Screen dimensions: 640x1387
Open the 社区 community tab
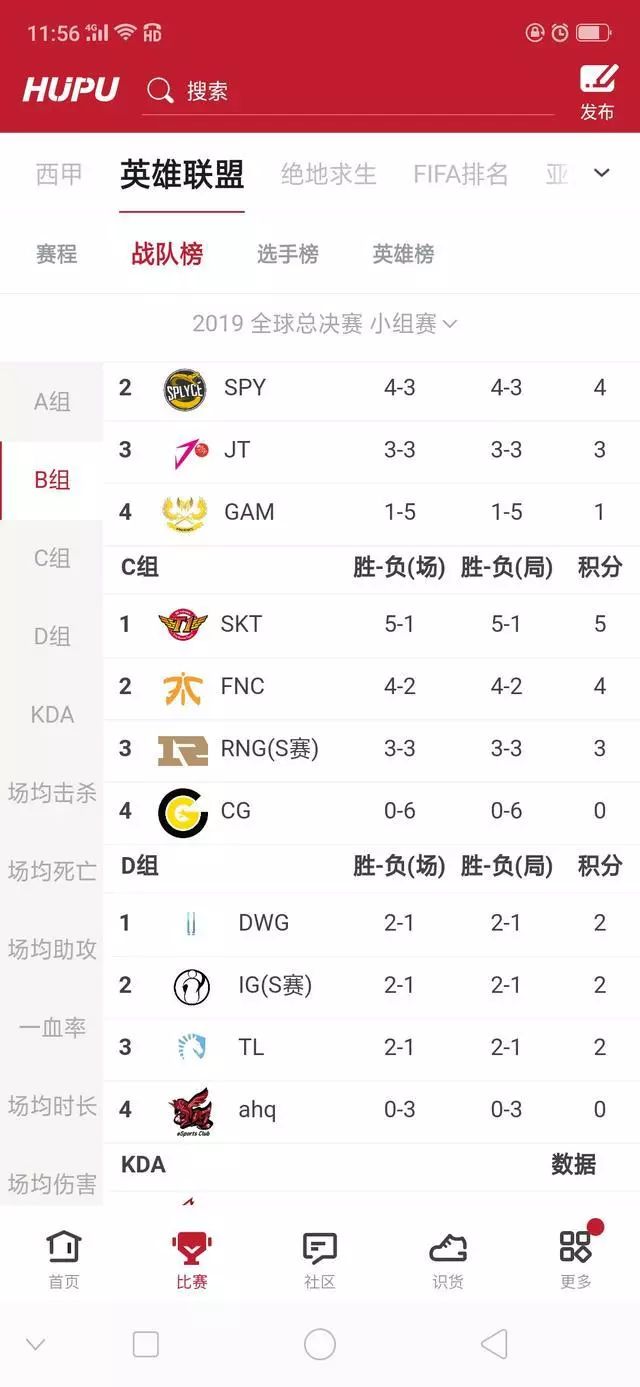pos(320,1260)
